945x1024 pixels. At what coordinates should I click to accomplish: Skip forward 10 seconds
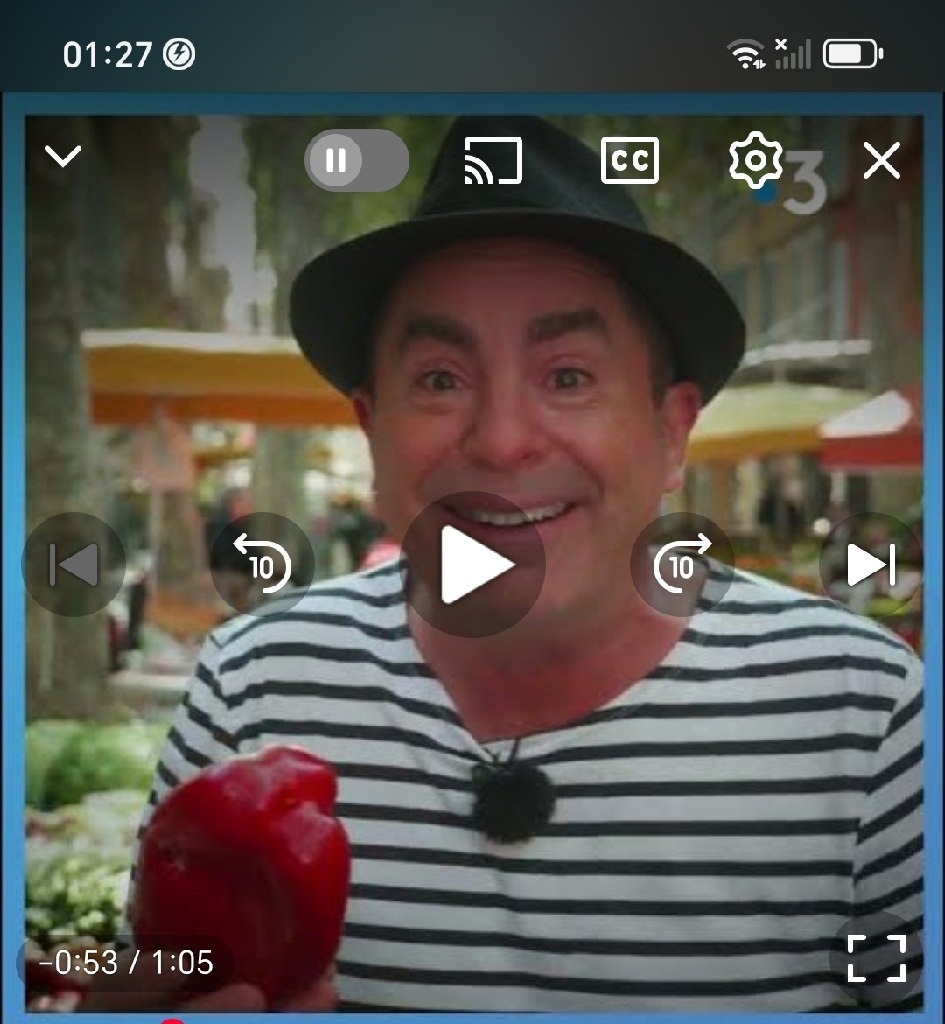(x=682, y=564)
